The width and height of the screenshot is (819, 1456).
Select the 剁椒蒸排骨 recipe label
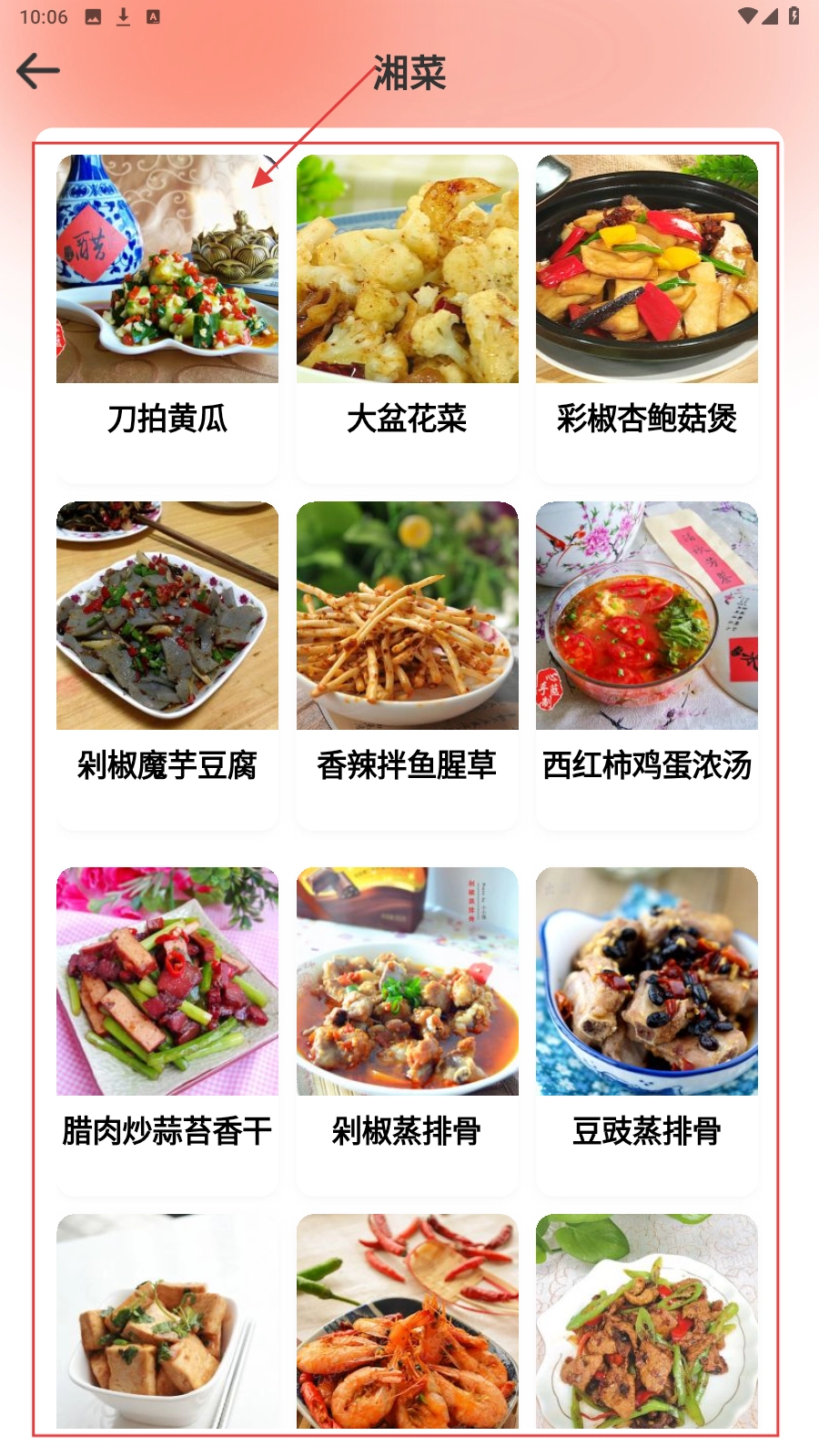click(407, 1131)
